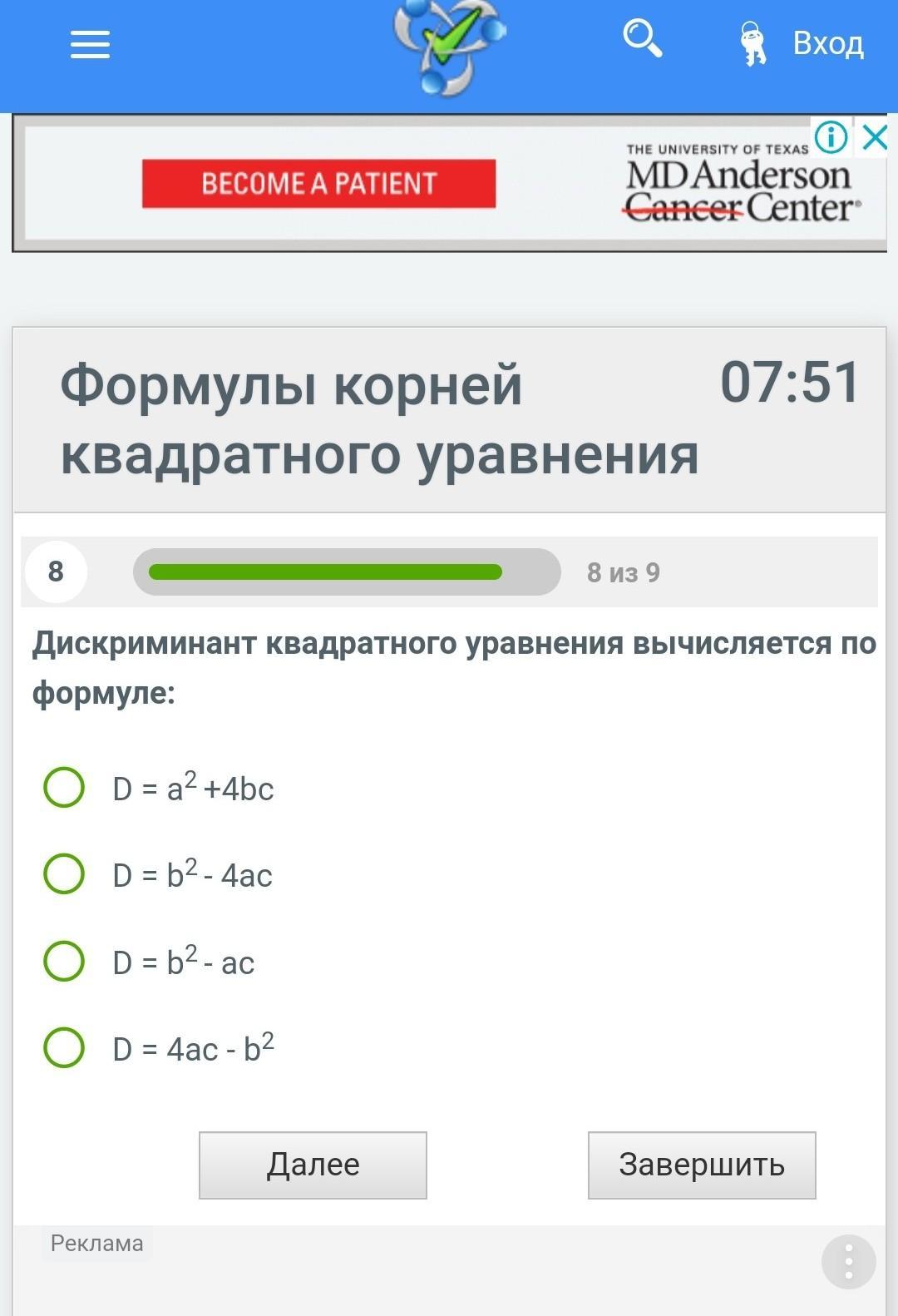This screenshot has height=1316, width=898.
Task: Open the three-dot options near Реклама
Action: [848, 1262]
